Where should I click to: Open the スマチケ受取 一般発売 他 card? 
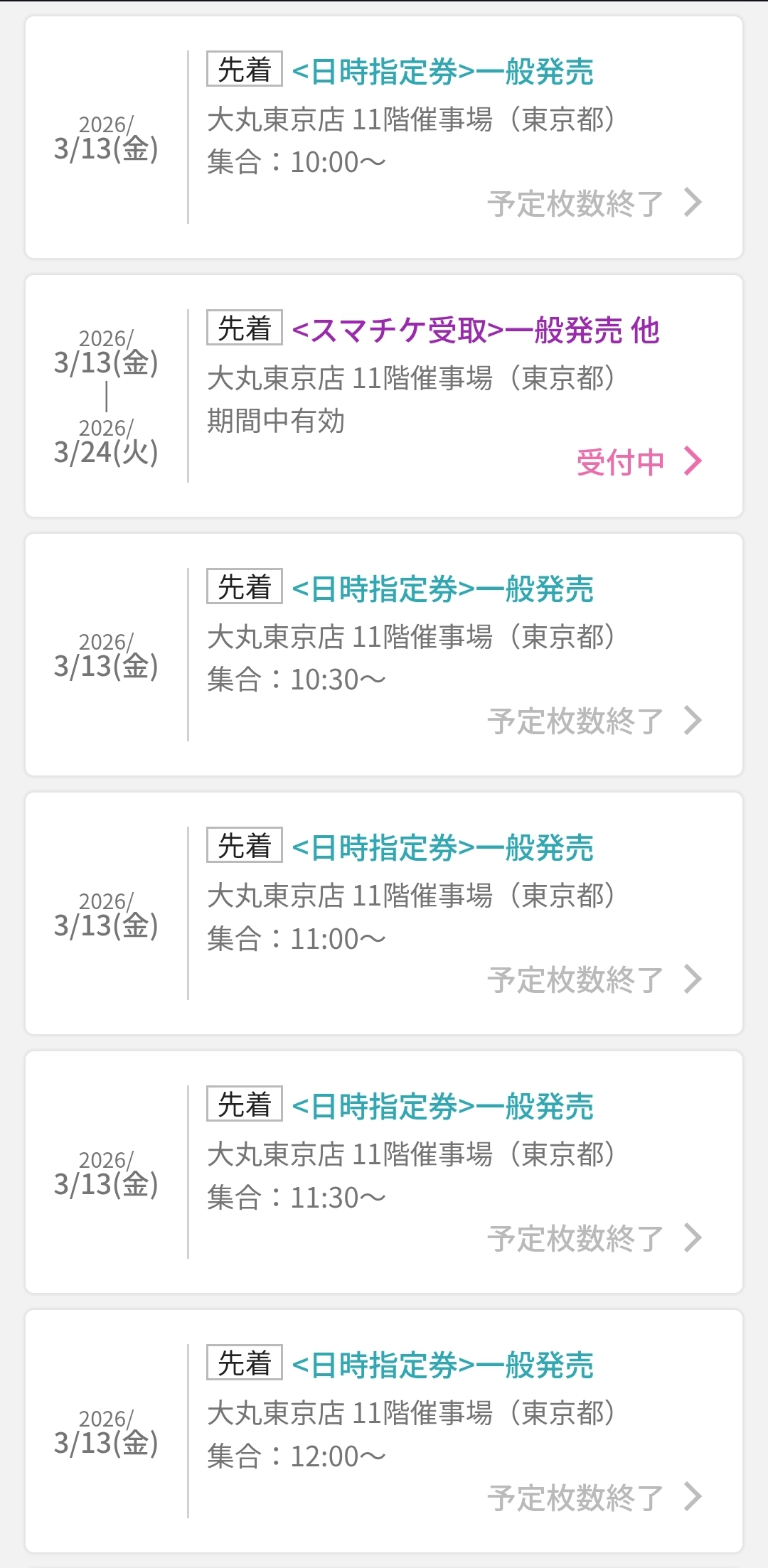[x=384, y=396]
